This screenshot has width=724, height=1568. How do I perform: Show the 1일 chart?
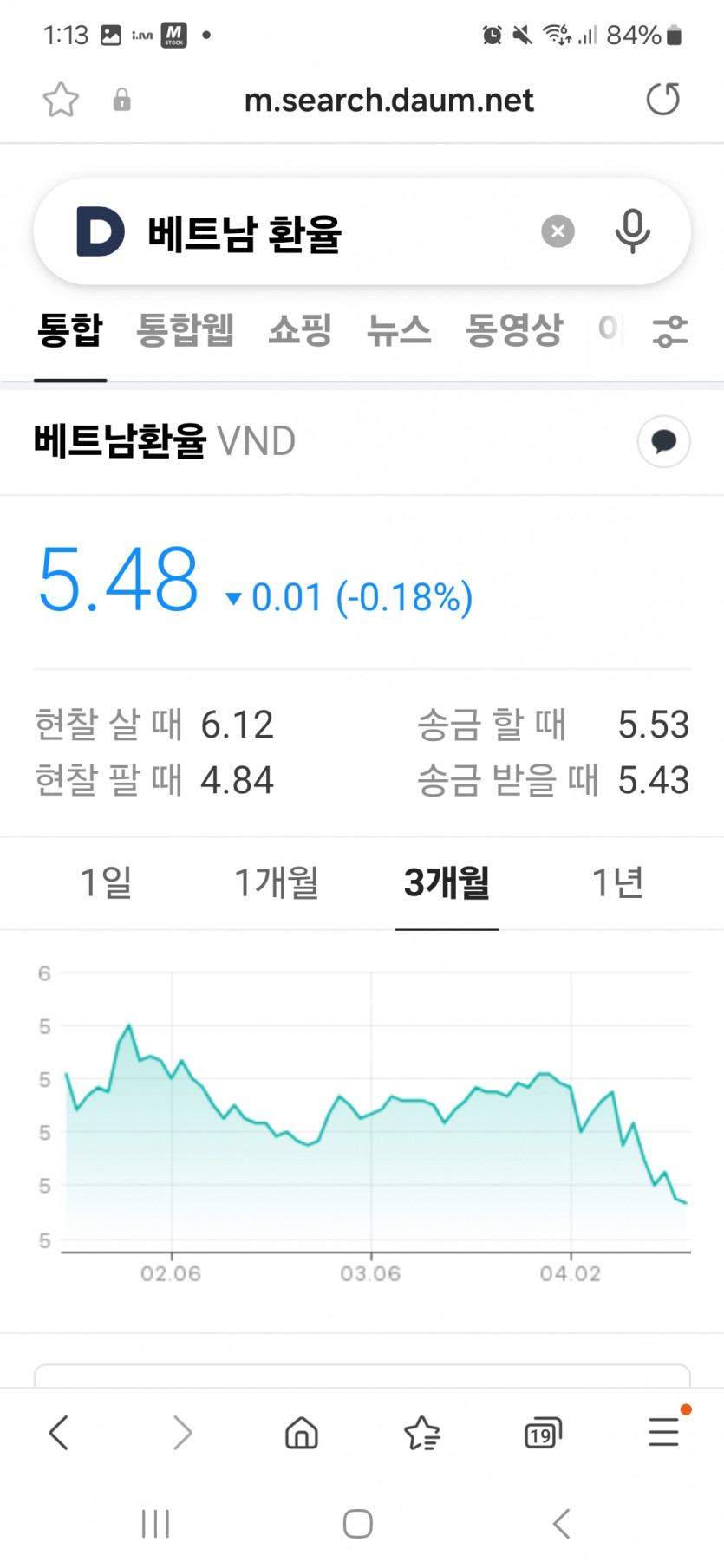click(x=106, y=883)
